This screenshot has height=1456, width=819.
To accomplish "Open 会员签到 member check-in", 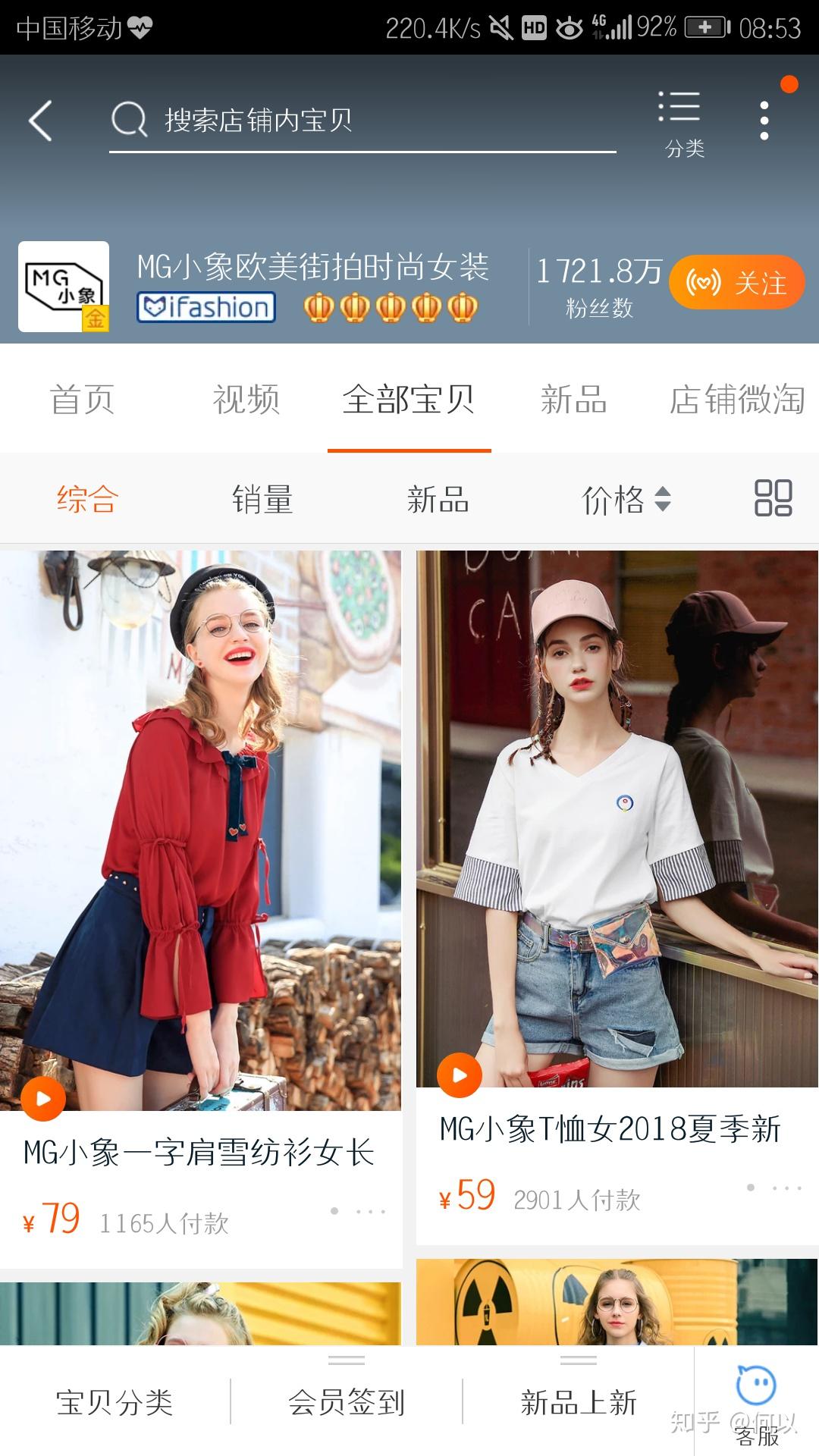I will click(347, 1402).
